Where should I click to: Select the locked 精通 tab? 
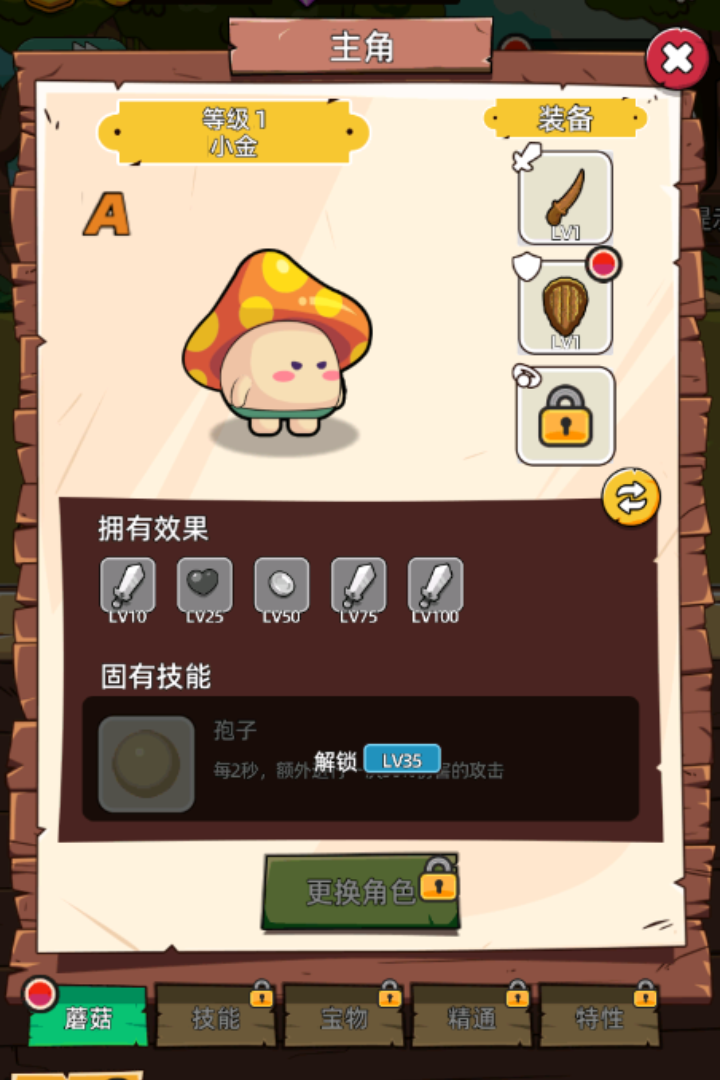472,1018
